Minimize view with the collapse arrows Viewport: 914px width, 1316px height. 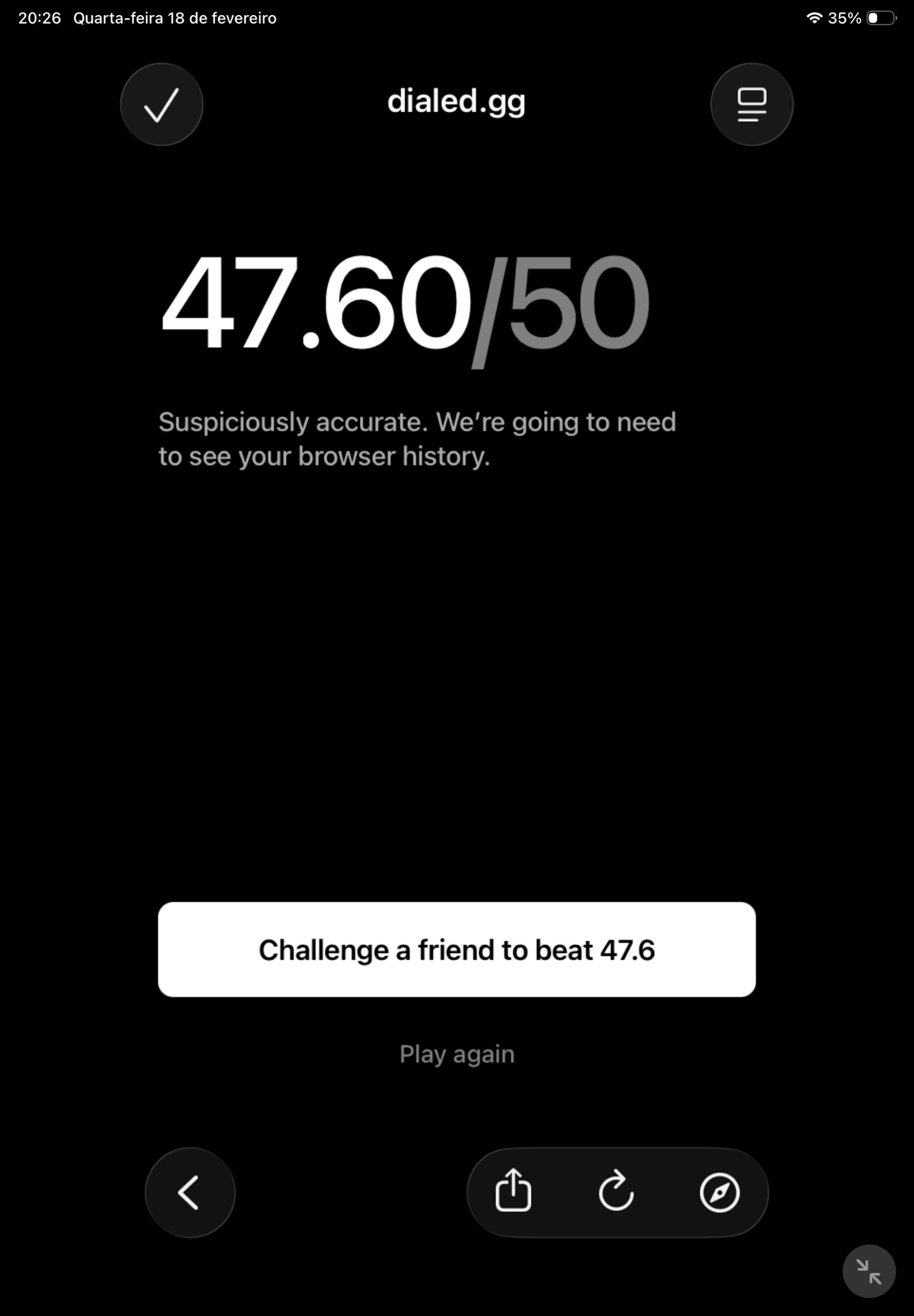coord(869,1271)
